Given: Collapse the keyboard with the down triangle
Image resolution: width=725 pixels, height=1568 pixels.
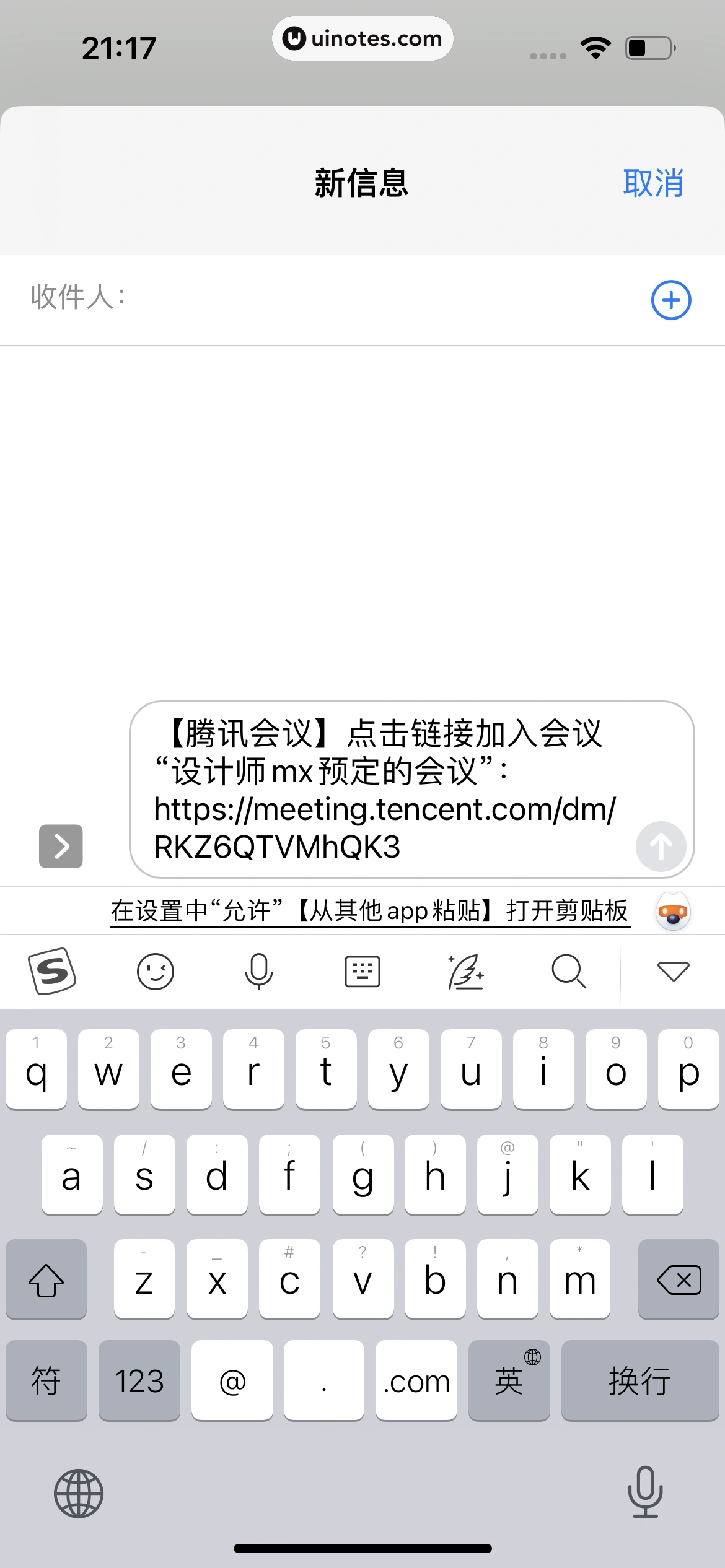Looking at the screenshot, I should [x=673, y=971].
